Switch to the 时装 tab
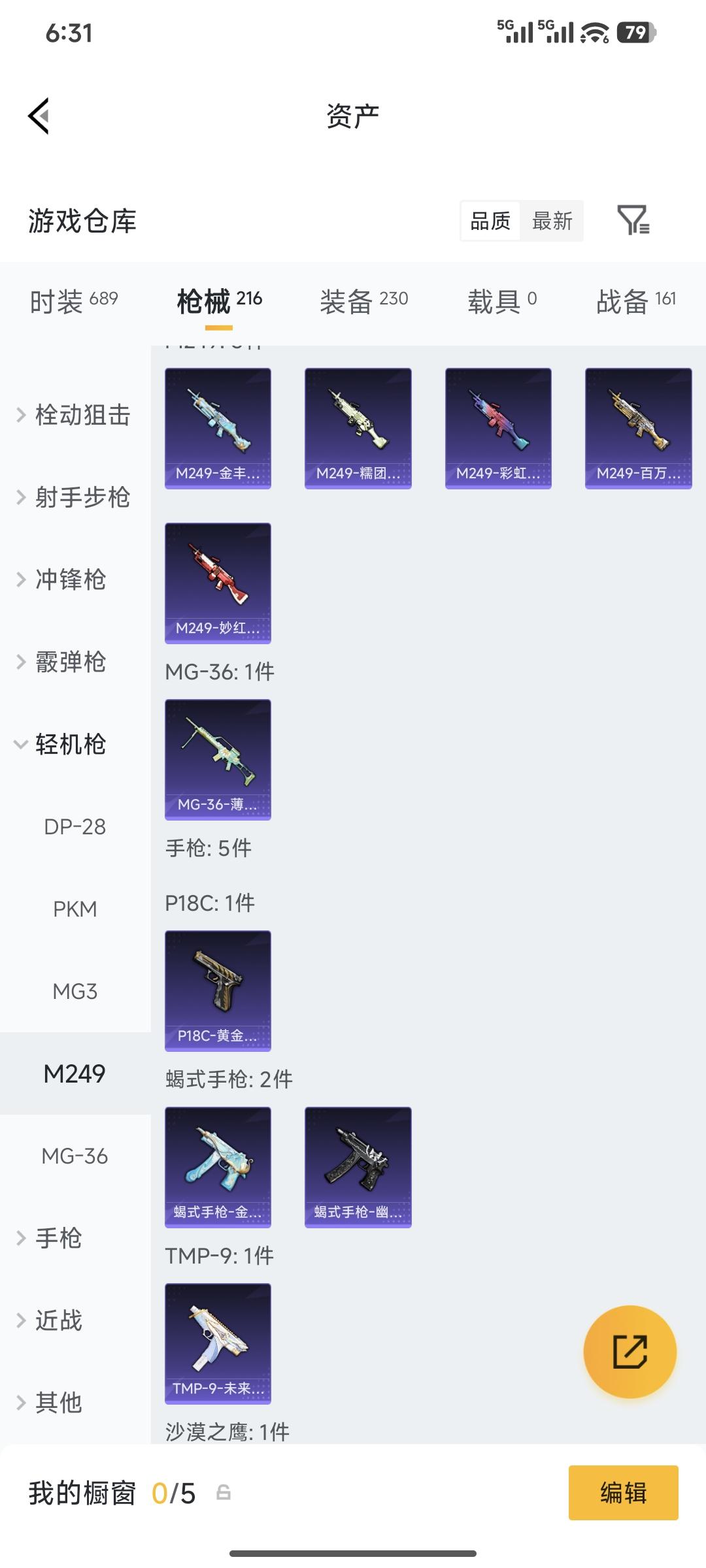 click(73, 301)
